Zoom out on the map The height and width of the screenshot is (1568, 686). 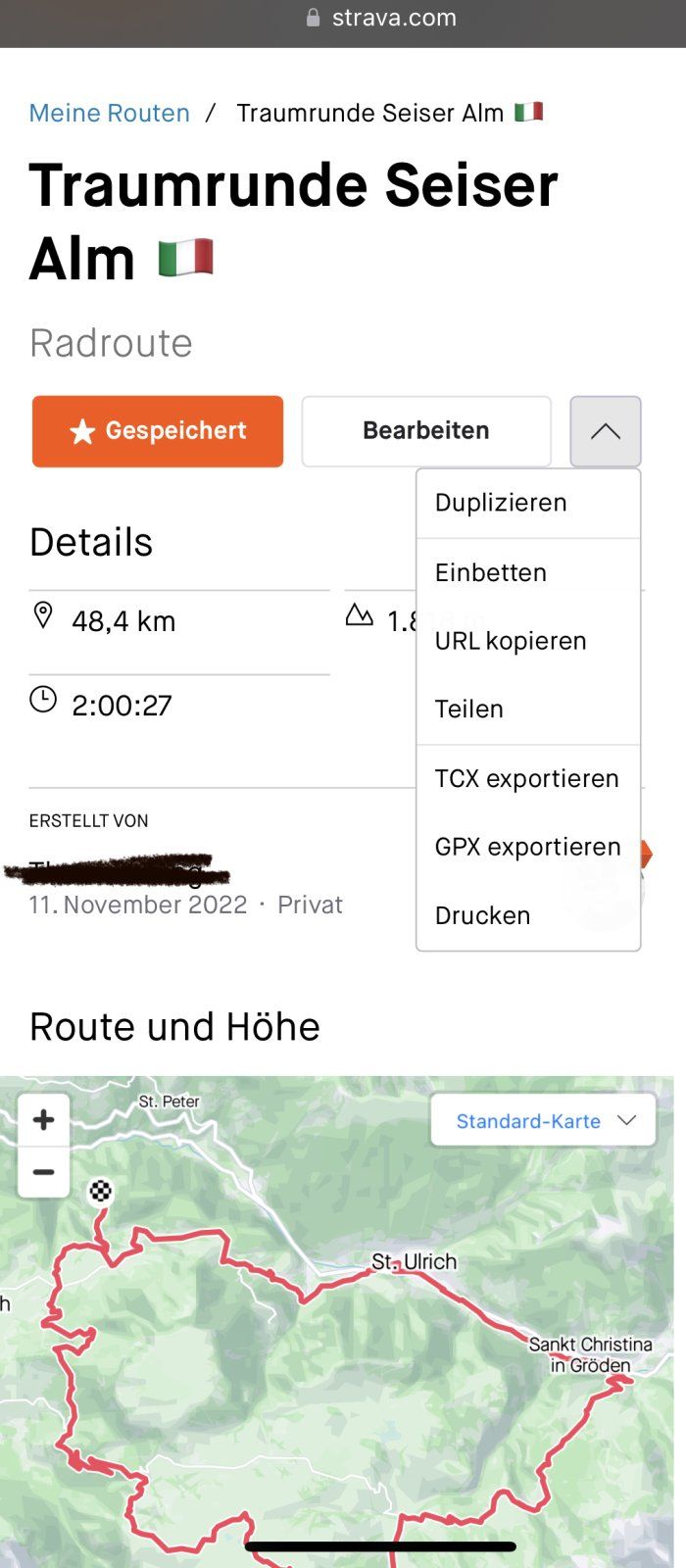44,1172
